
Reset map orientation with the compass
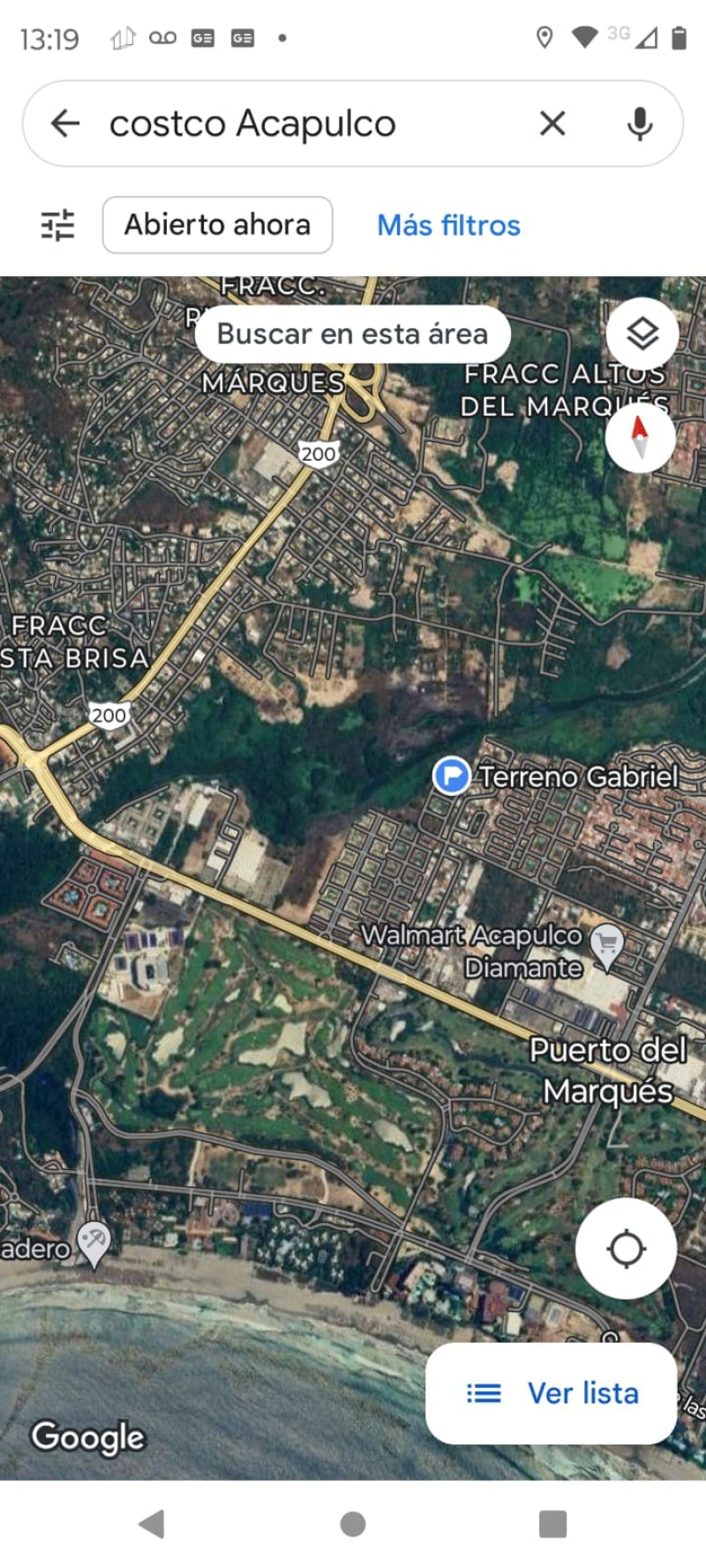pos(640,437)
